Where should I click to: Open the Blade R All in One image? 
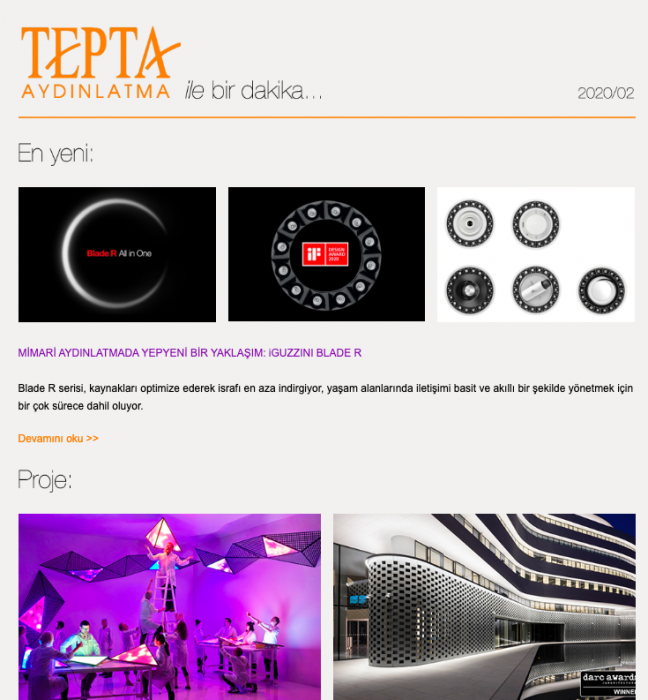[x=117, y=254]
